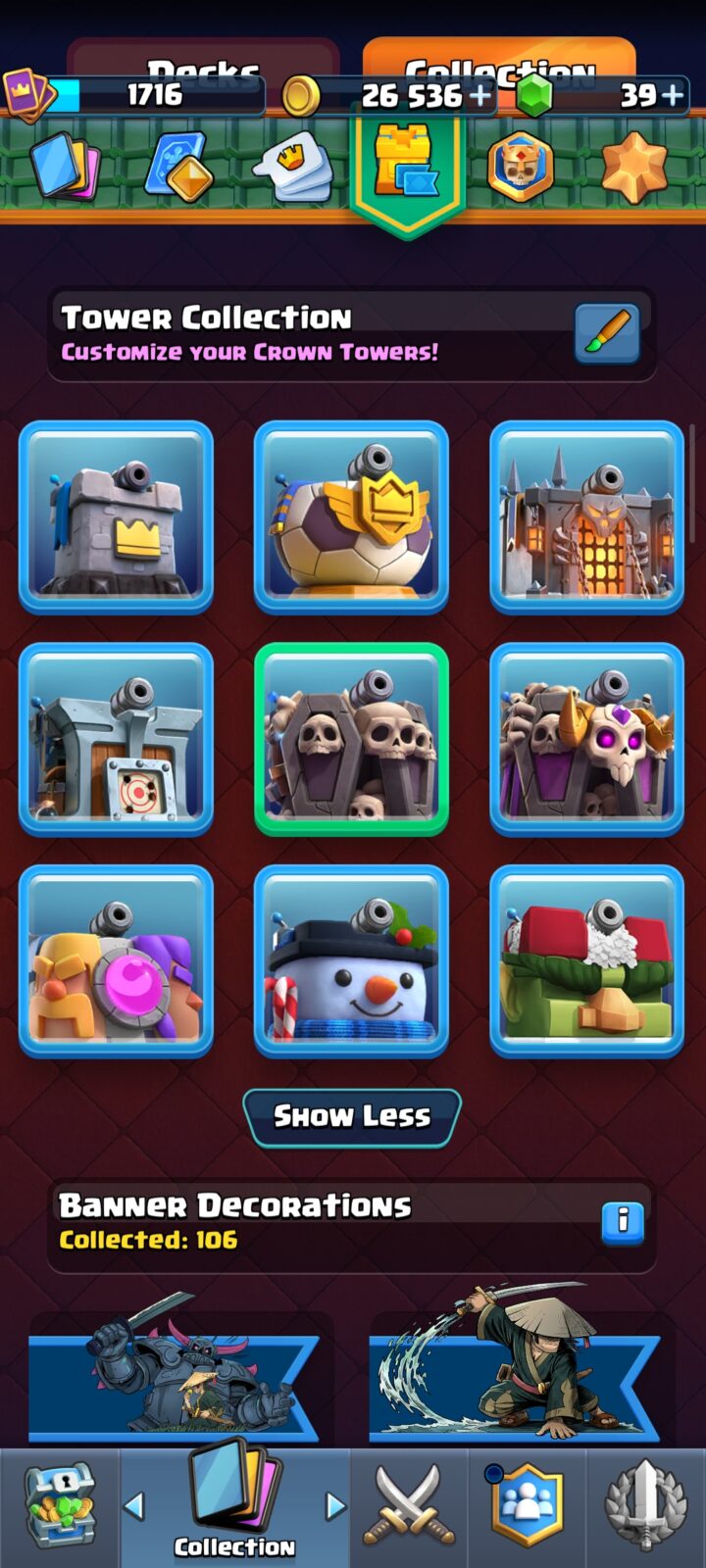Add more gems with plus button

[673, 95]
